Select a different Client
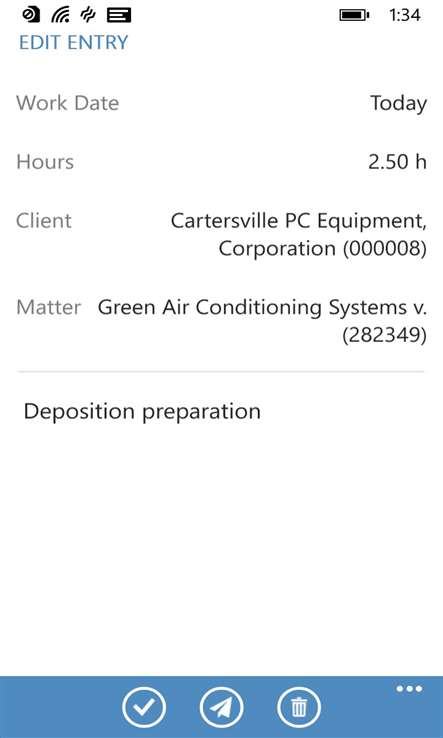This screenshot has width=443, height=738. coord(221,234)
